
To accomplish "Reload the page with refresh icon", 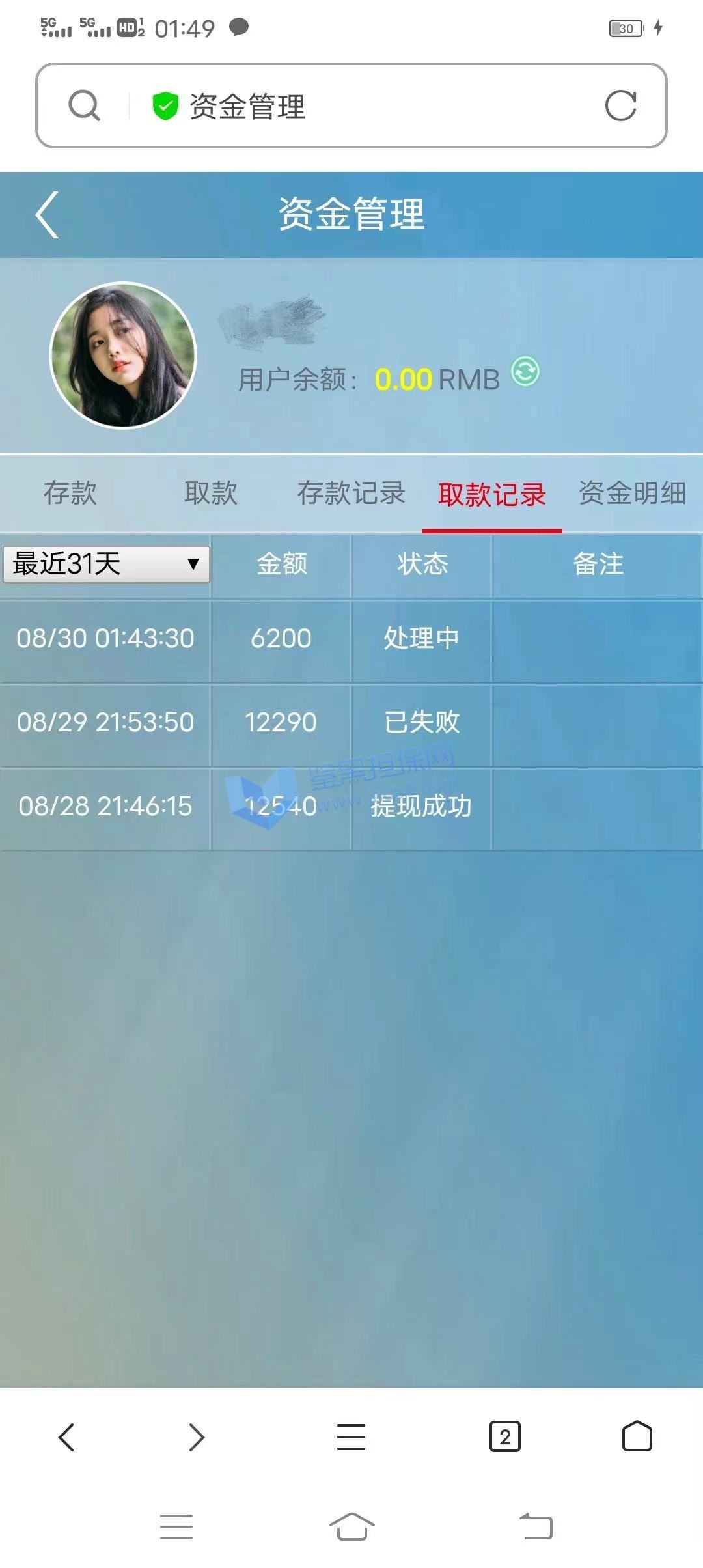I will [620, 105].
